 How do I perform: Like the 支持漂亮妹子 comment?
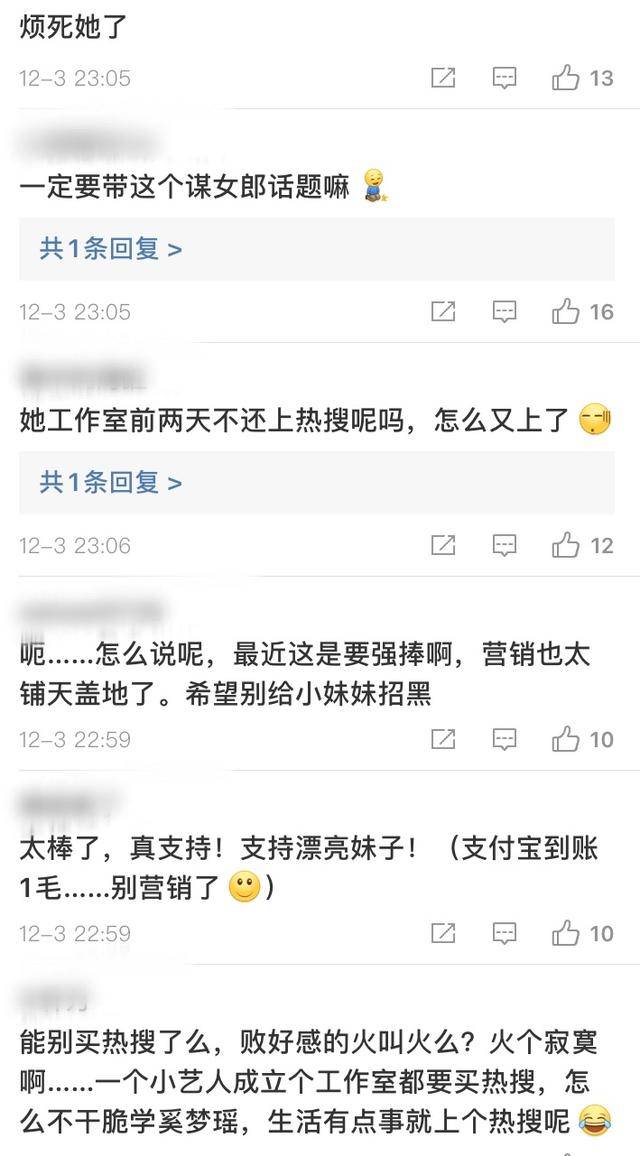566,933
